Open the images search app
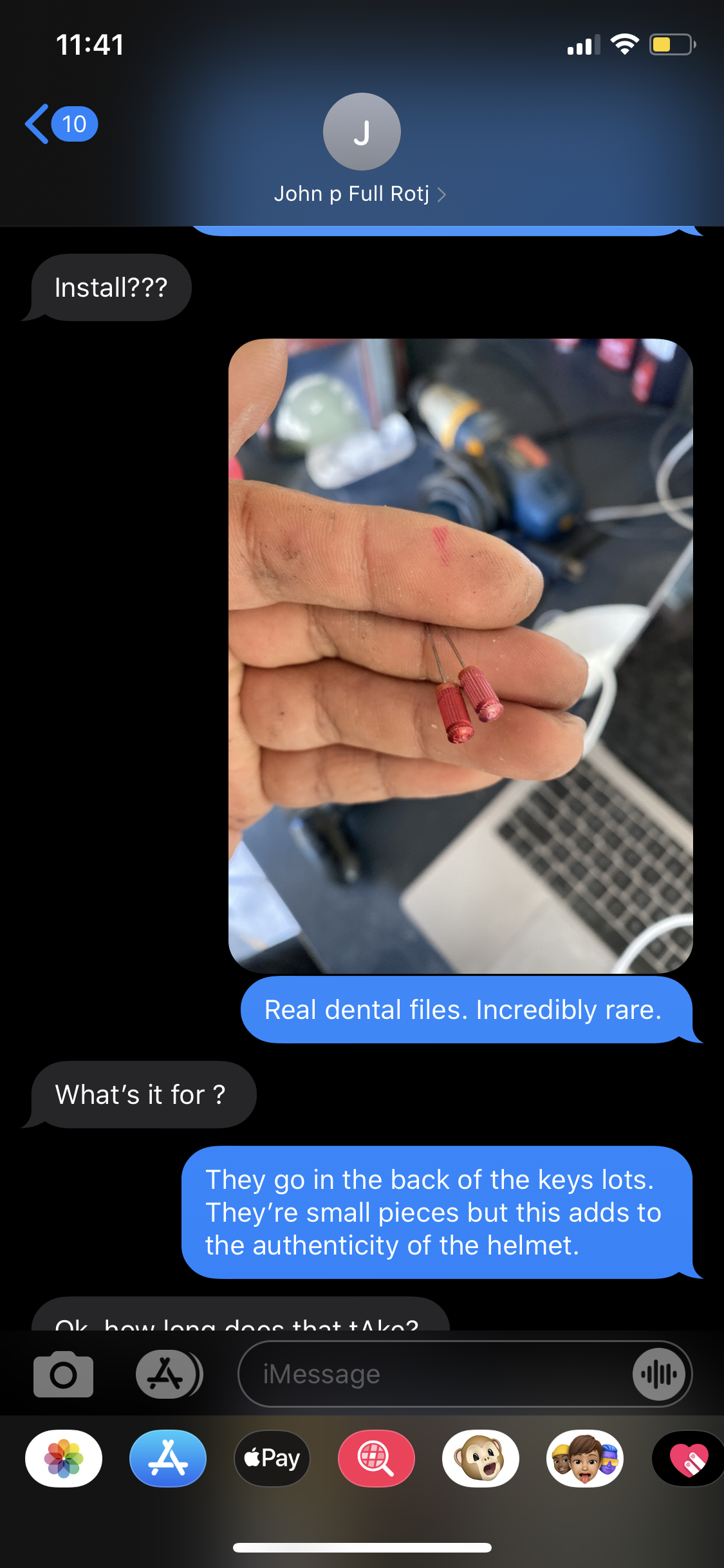724x1568 pixels. click(x=376, y=1459)
